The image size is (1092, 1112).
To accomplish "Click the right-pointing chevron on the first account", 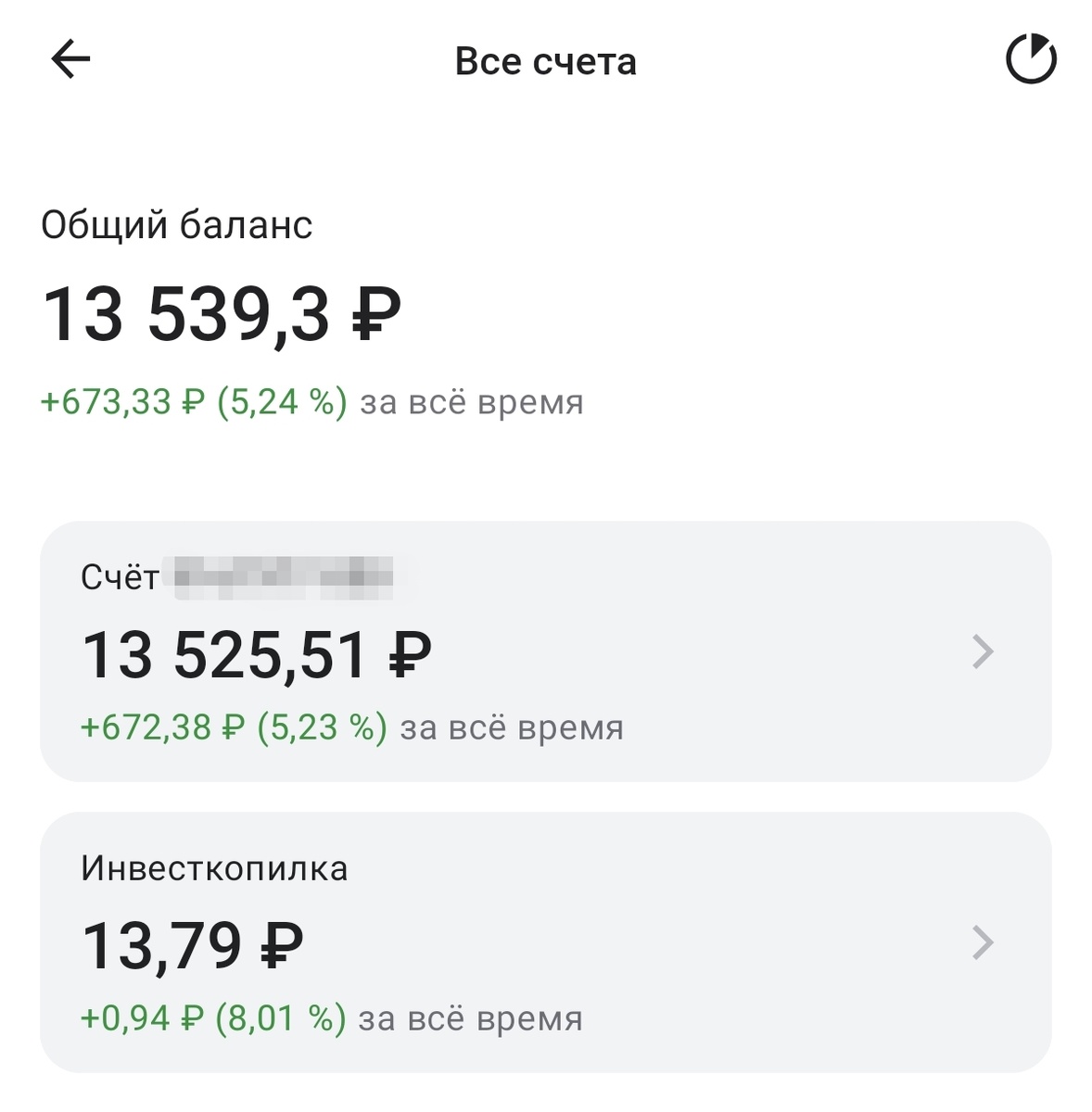I will coord(981,652).
